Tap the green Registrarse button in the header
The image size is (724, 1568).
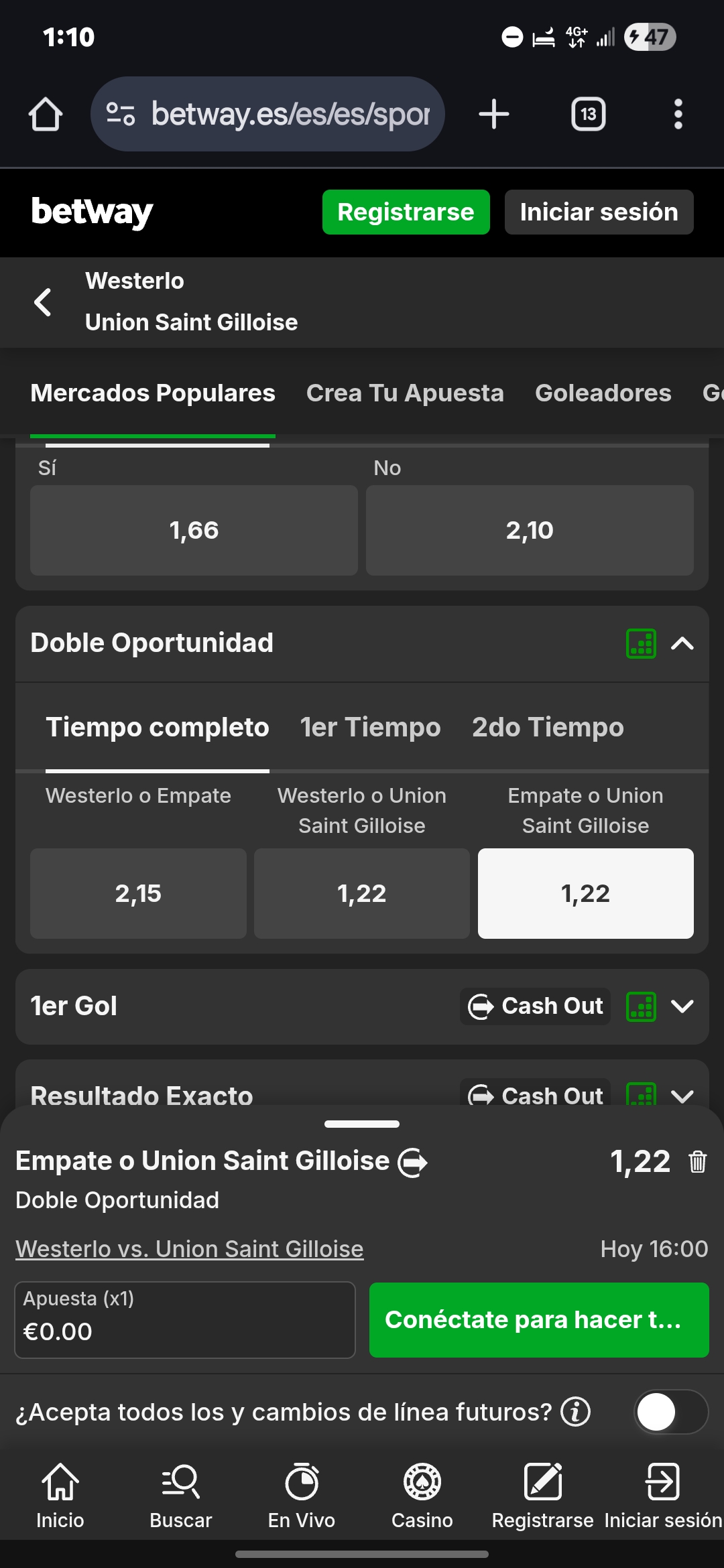(406, 212)
